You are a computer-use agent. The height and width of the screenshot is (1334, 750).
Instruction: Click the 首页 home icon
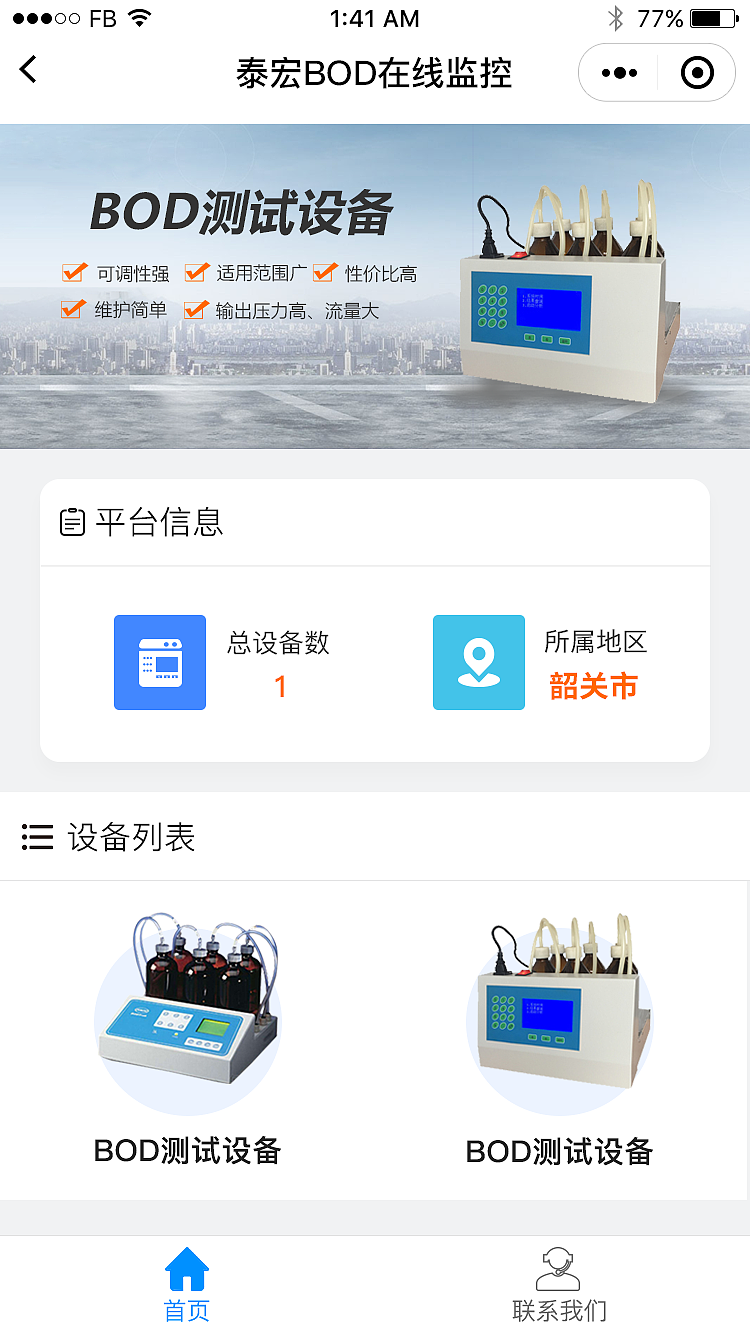[186, 1267]
